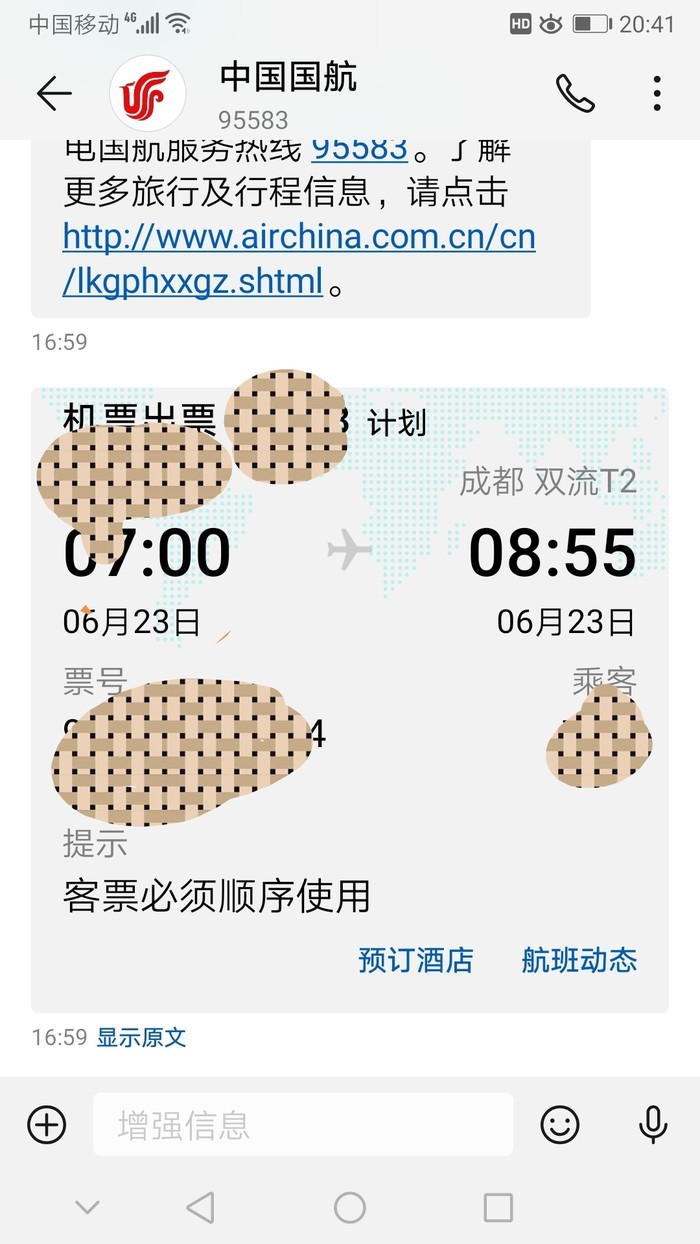This screenshot has width=700, height=1244.
Task: Start voice input with the microphone
Action: point(652,1125)
